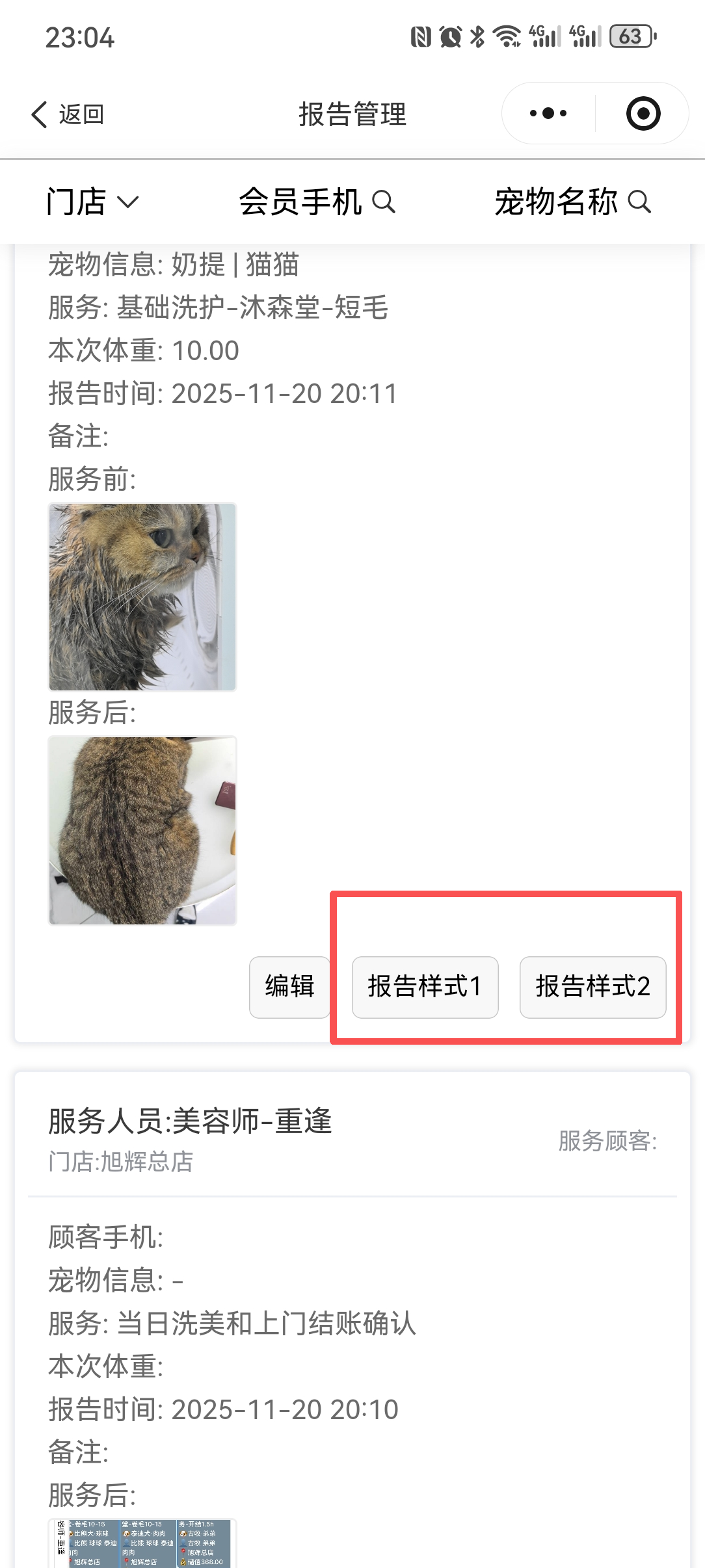This screenshot has height=1568, width=705.
Task: Go back with the 返回 arrow
Action: point(68,114)
